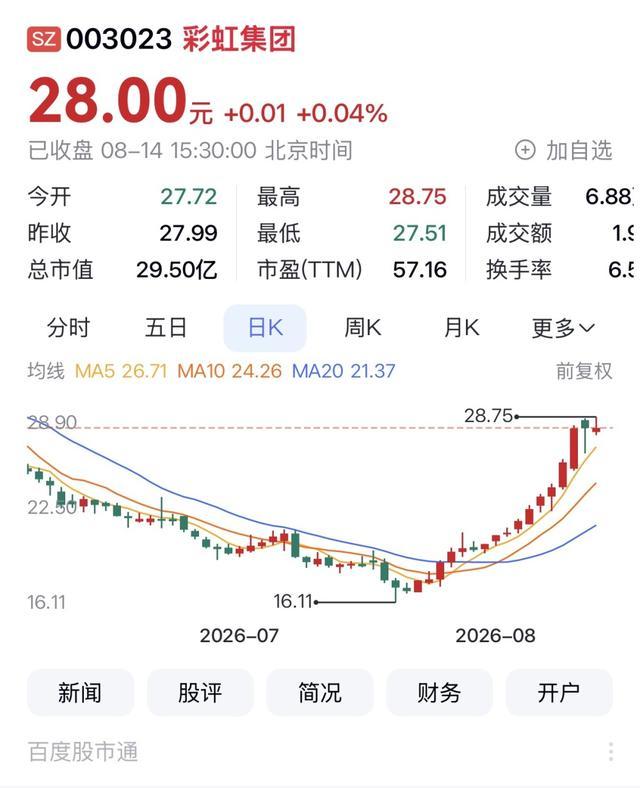Select the 日K chart tab
Viewport: 640px width, 788px height.
point(265,328)
